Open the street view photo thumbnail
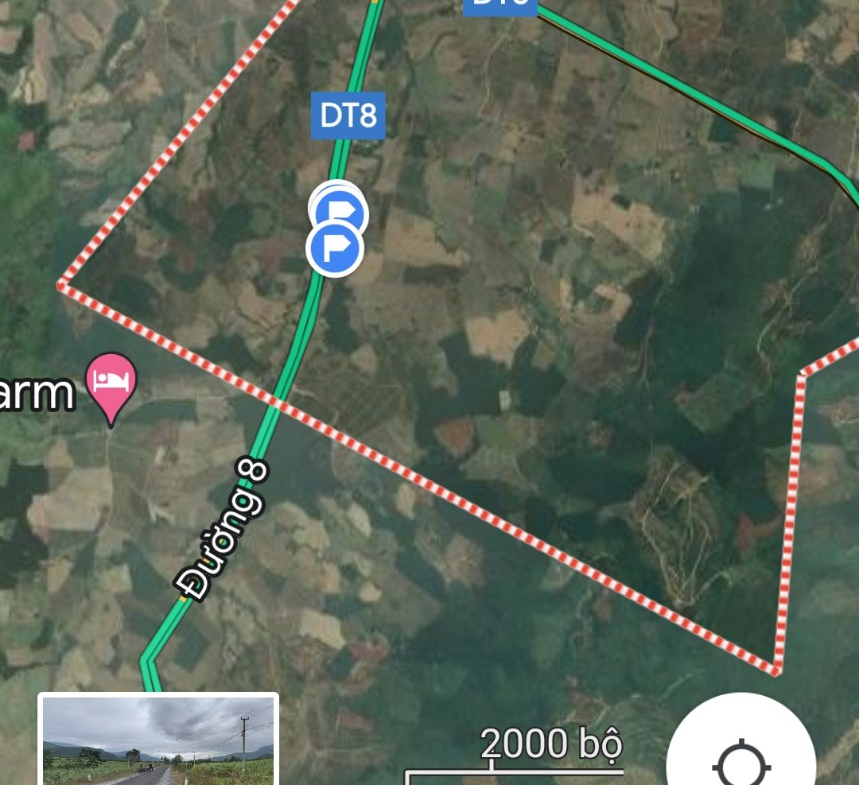This screenshot has height=785, width=859. 158,741
